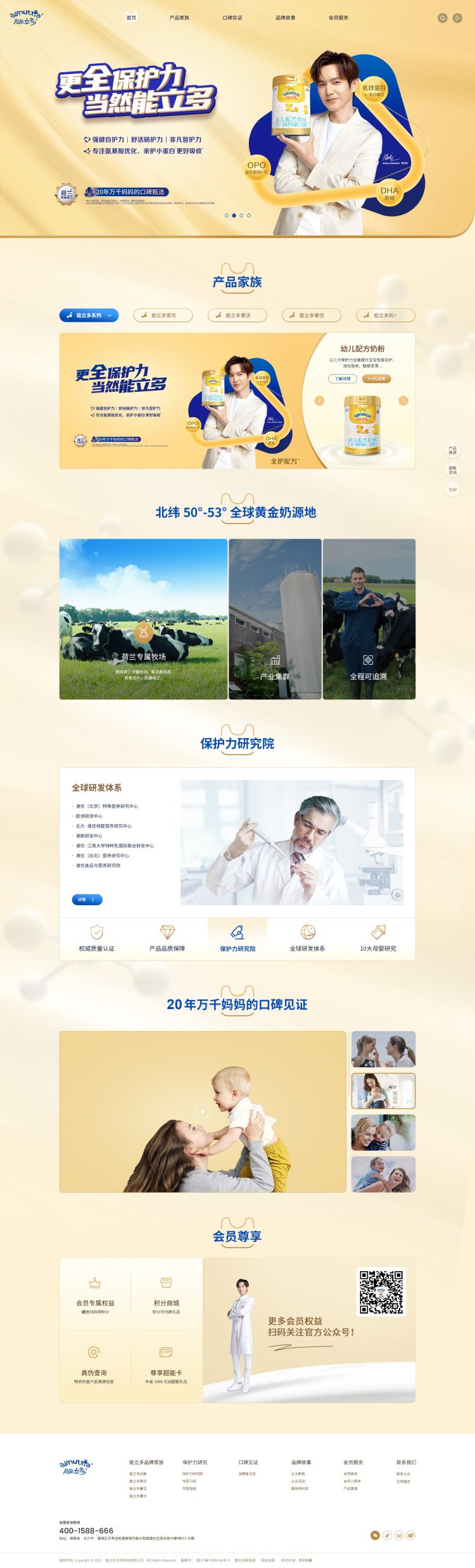Go to 产品家族 in top navigation

pyautogui.click(x=179, y=18)
